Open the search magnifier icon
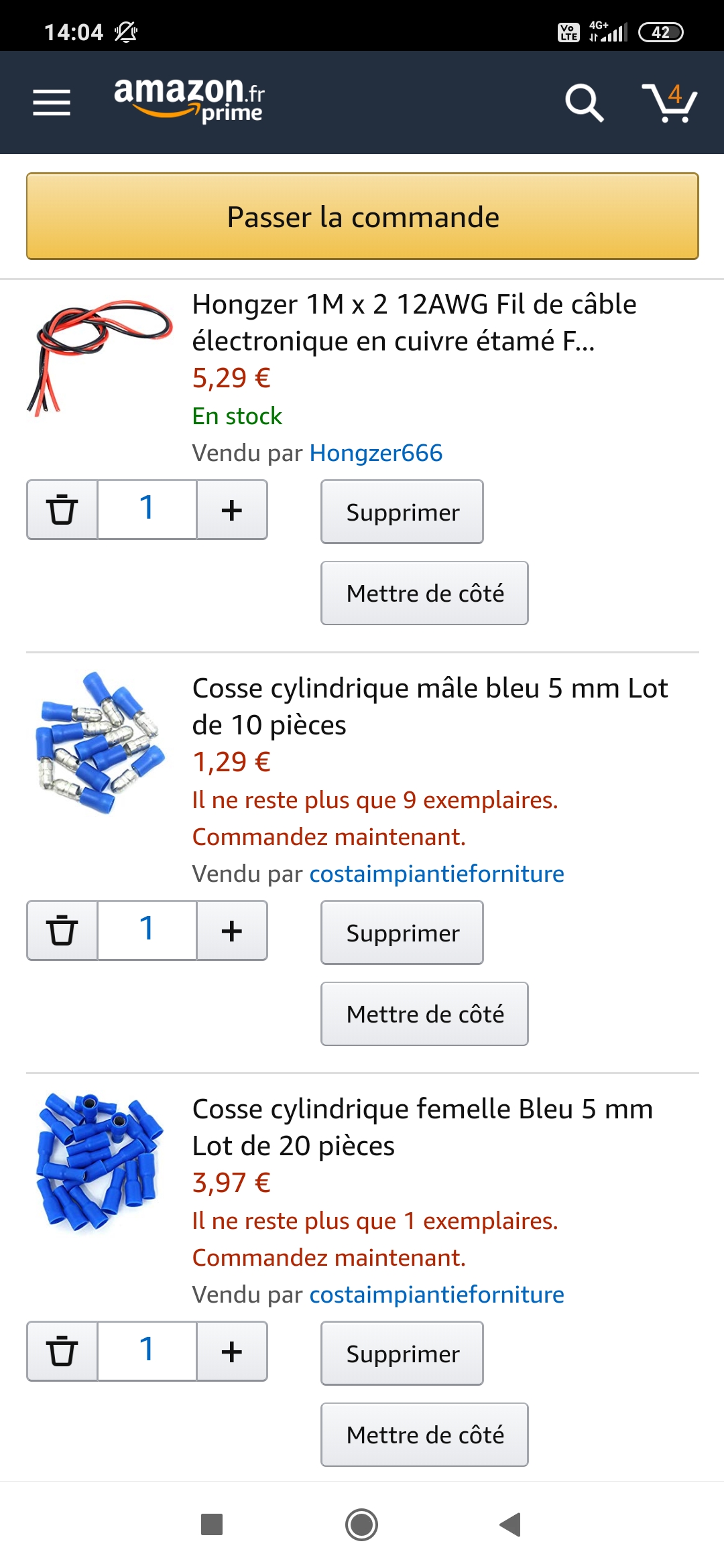Screen dimensions: 724x1568 click(x=585, y=103)
